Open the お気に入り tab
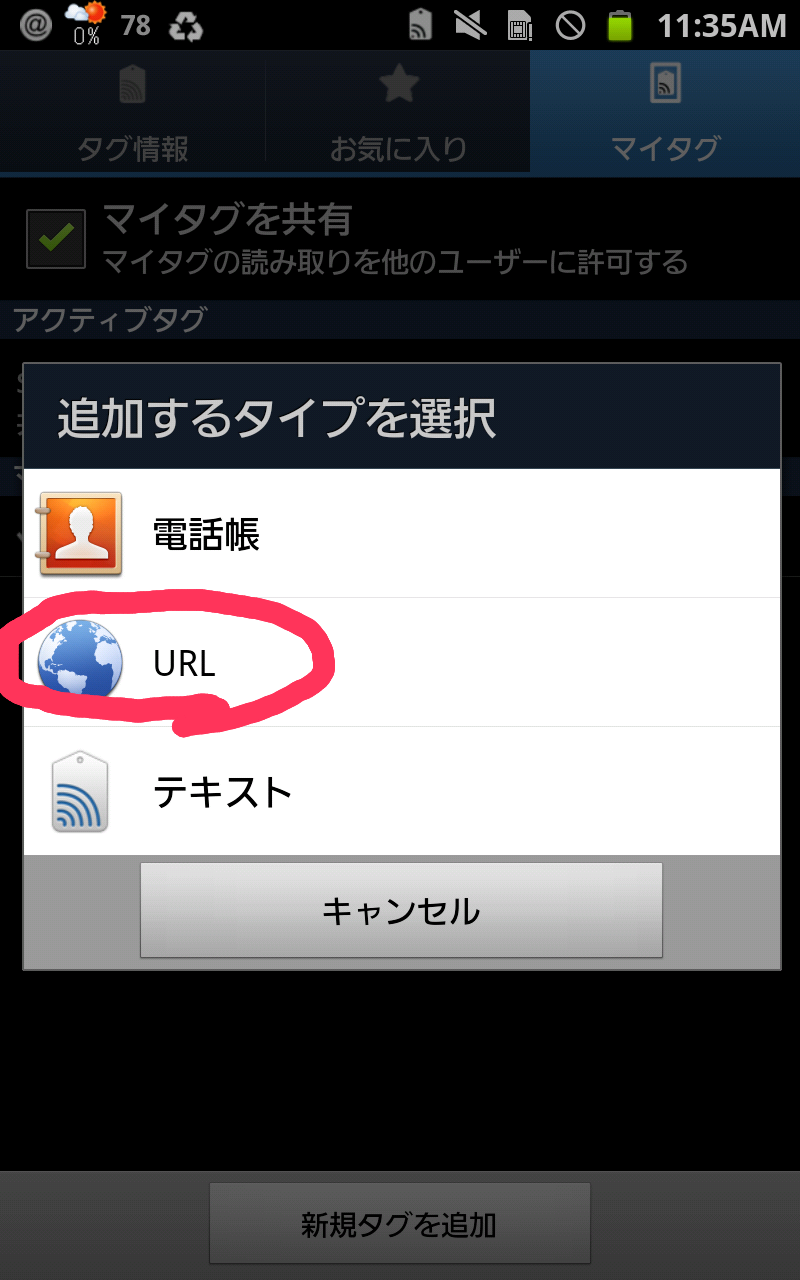This screenshot has height=1280, width=800. pyautogui.click(x=398, y=111)
